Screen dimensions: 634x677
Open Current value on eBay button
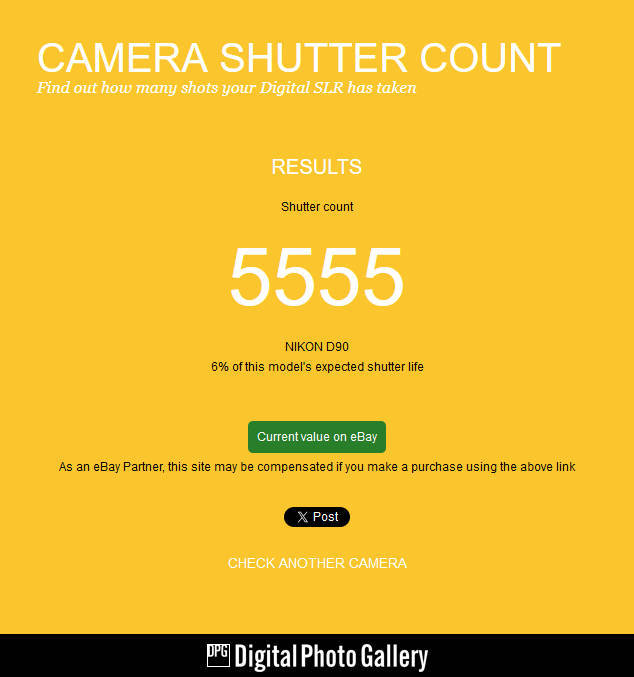click(317, 437)
